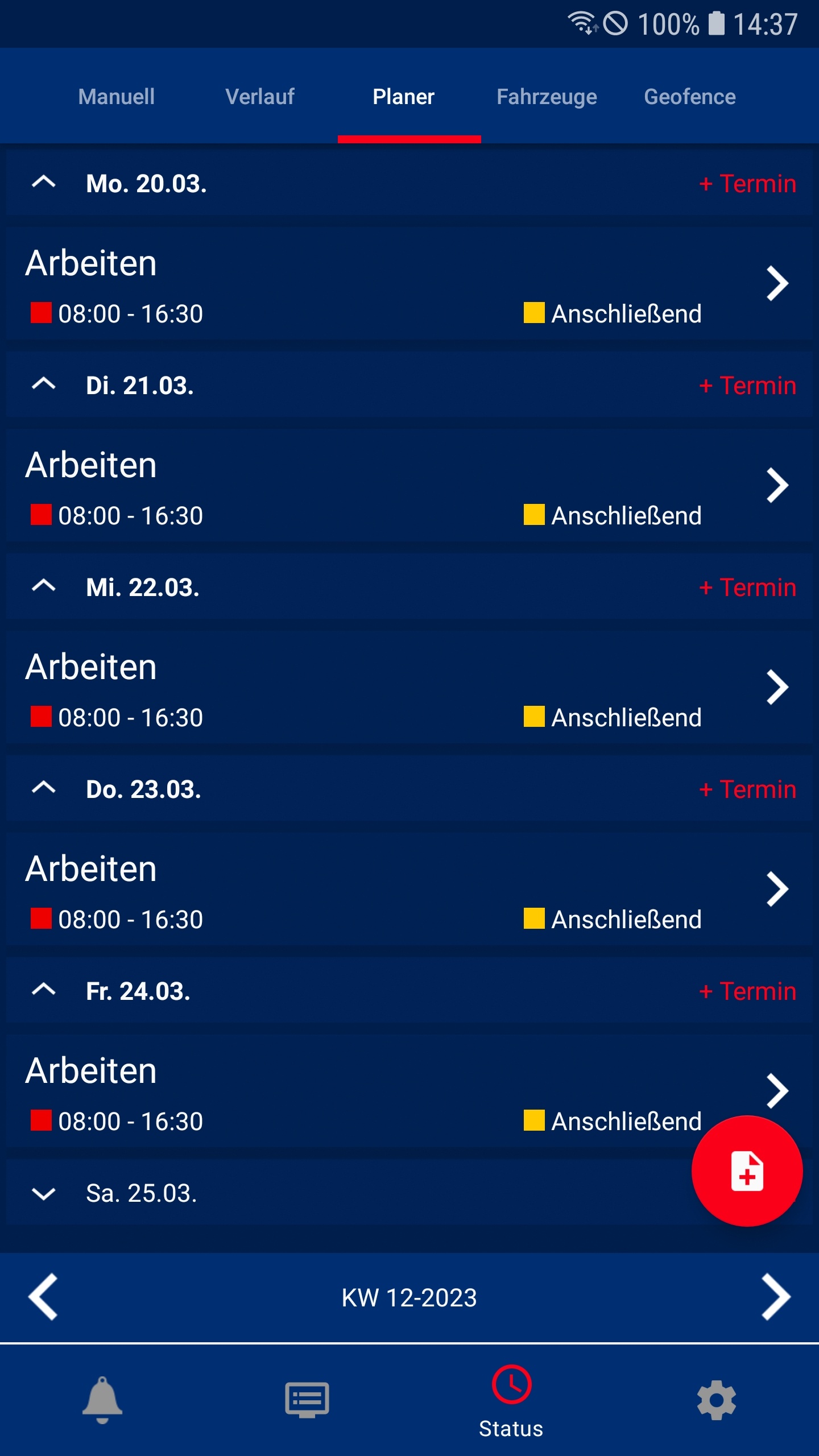Viewport: 819px width, 1456px height.
Task: Expand the Sa. 25.03. section
Action: pos(44,1193)
